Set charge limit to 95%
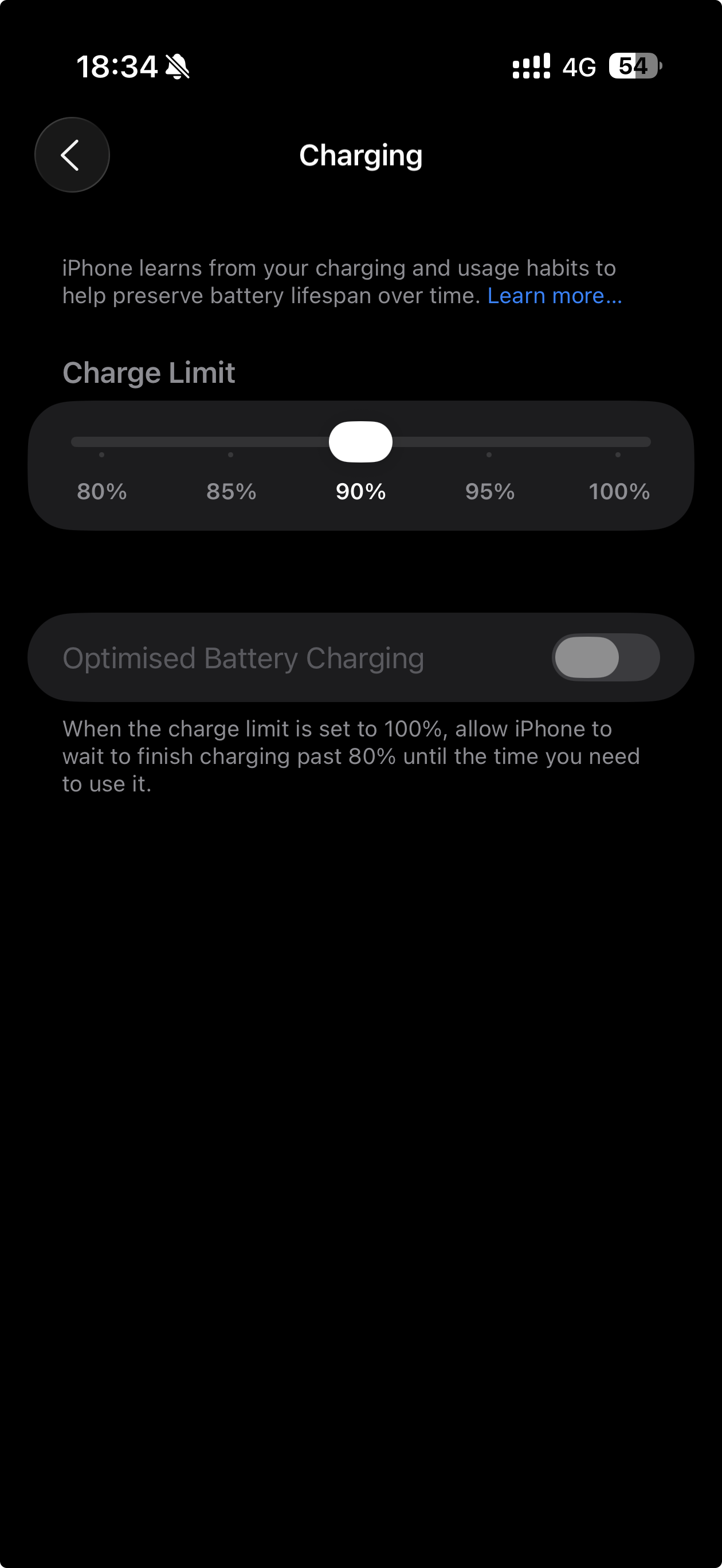The width and height of the screenshot is (722, 1568). tap(489, 442)
